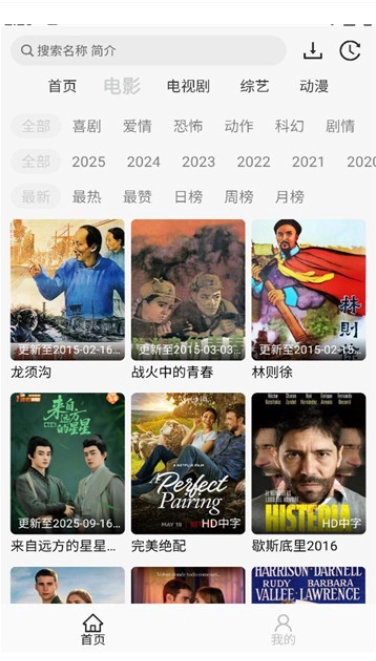Filter movies by 恐怖 genre
Image resolution: width=376 pixels, height=661 pixels.
(x=188, y=126)
